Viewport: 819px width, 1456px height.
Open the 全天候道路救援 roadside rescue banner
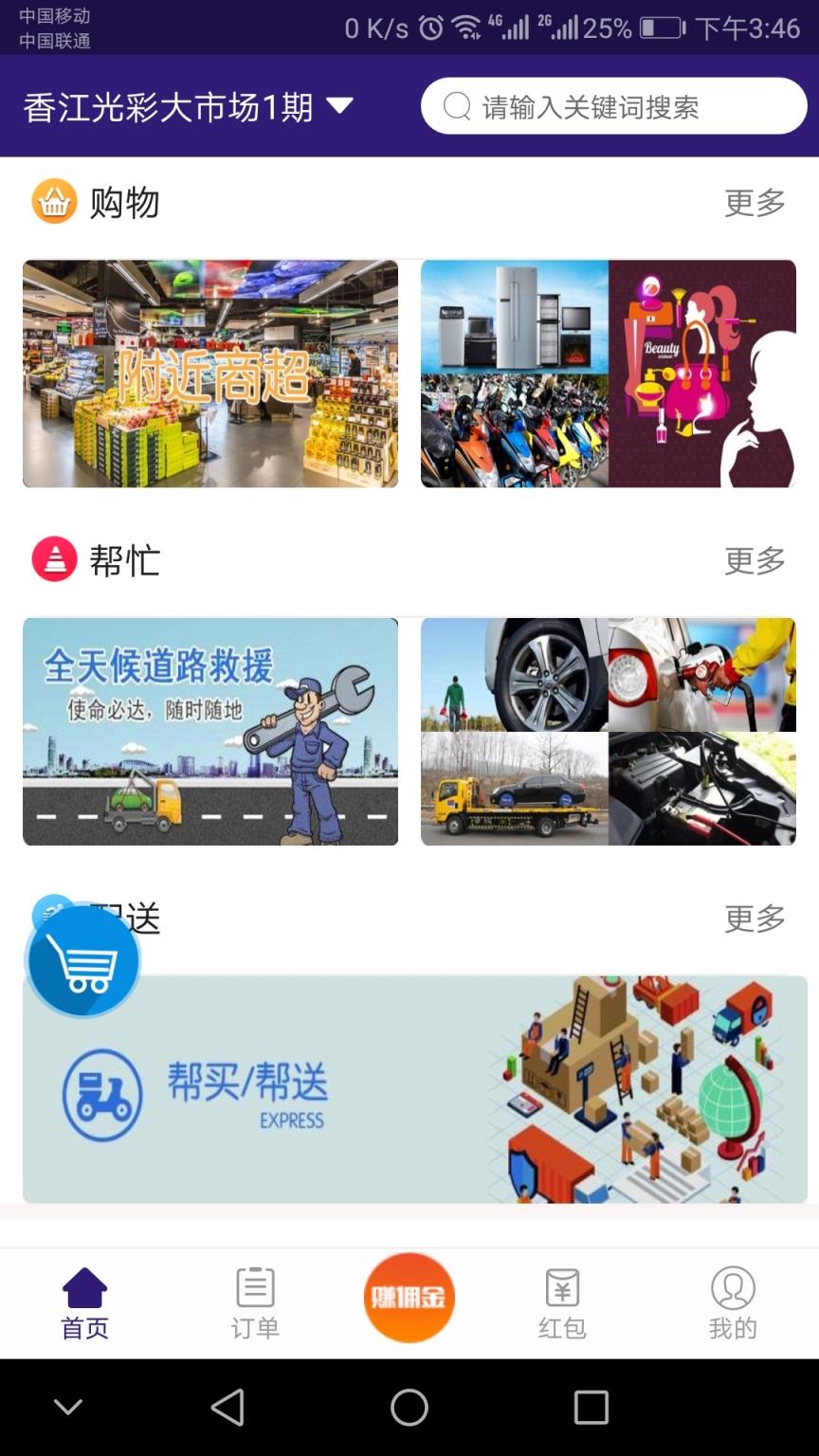point(210,731)
